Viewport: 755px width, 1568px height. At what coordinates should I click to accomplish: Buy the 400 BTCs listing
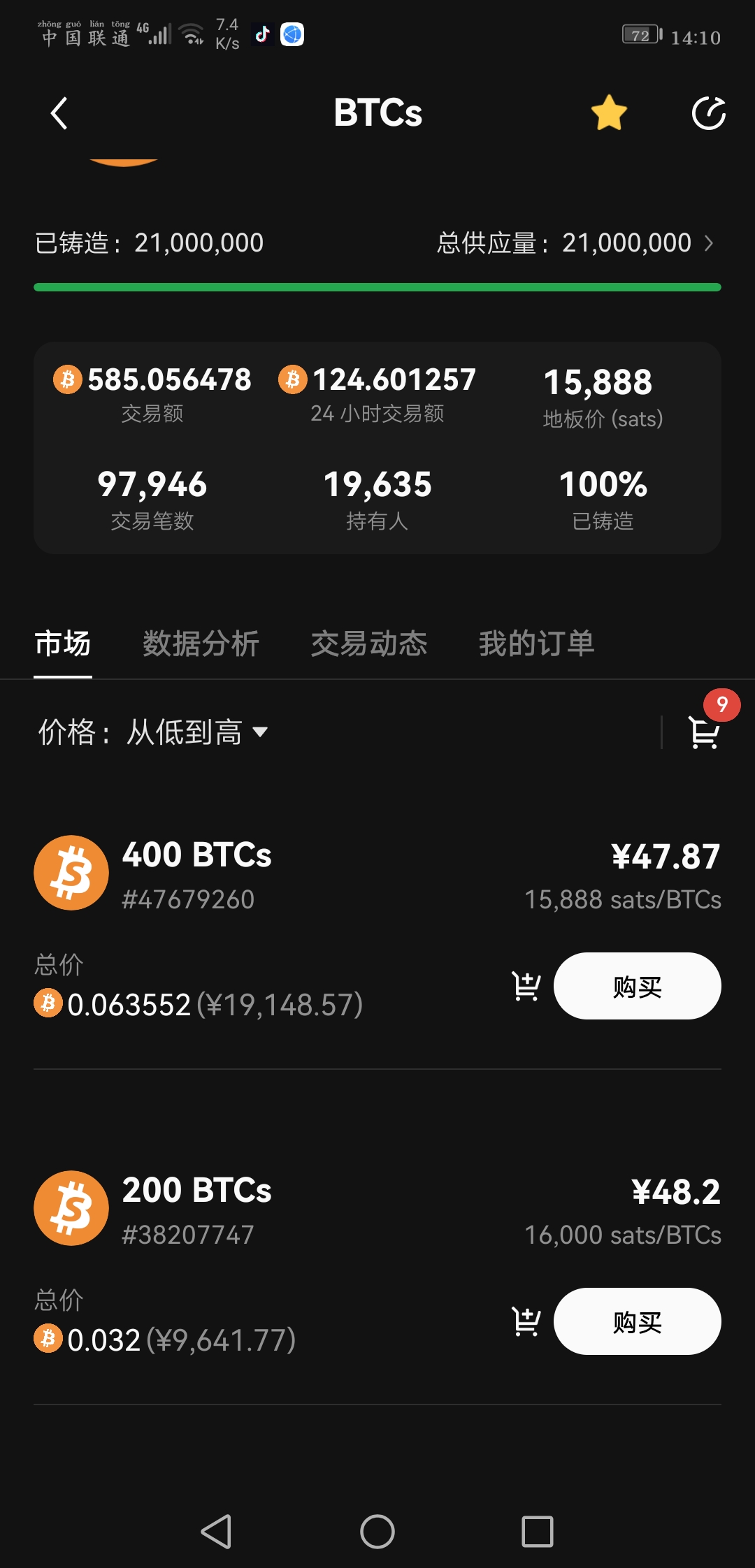[637, 986]
